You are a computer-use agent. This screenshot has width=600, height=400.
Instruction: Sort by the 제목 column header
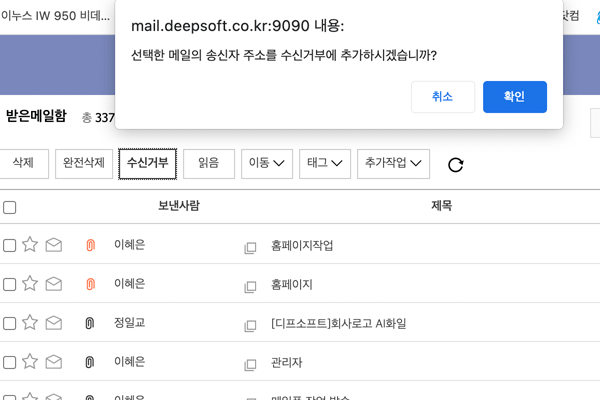441,206
